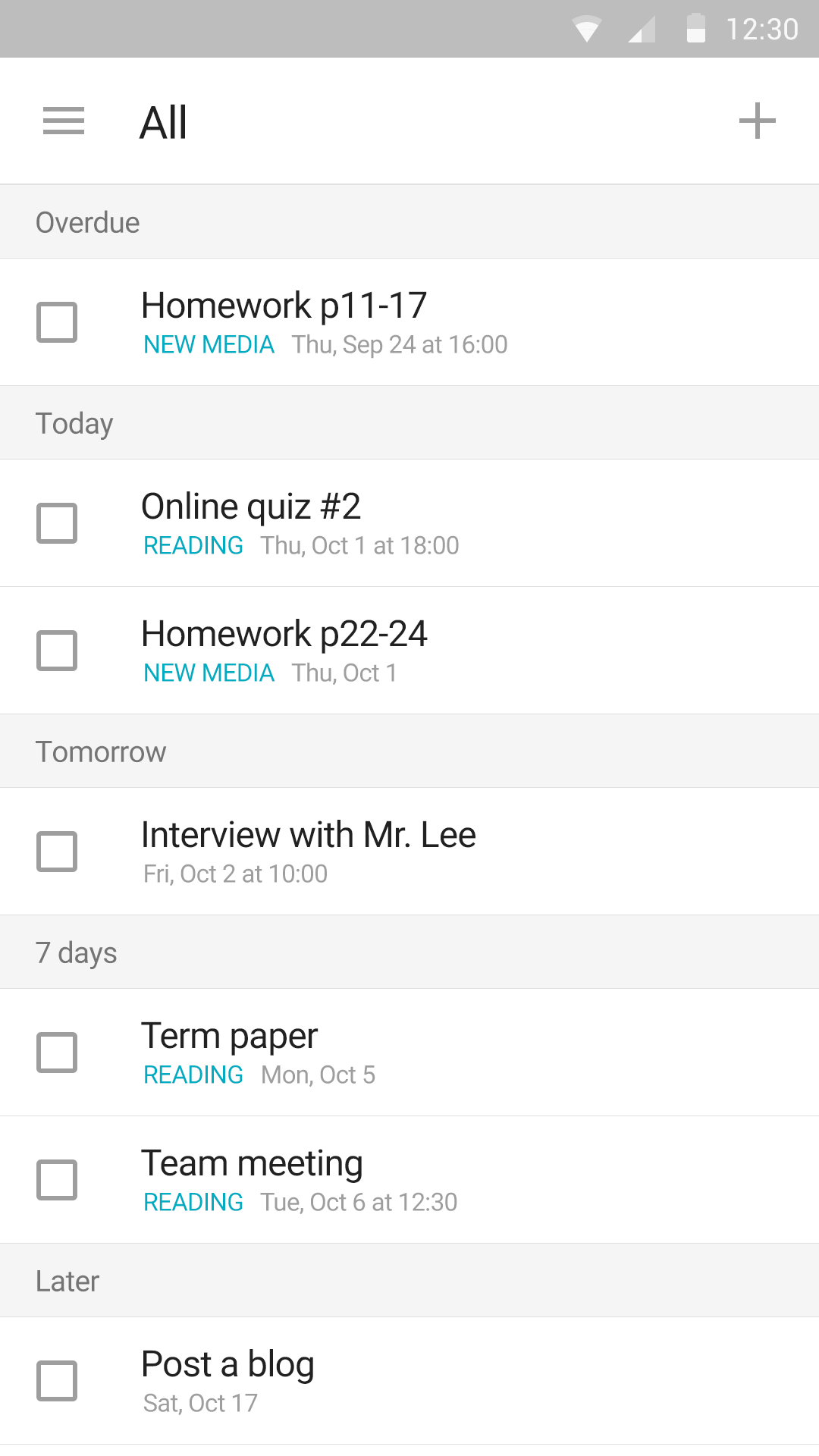Complete Interview with Mr. Lee checkbox
Viewport: 819px width, 1456px height.
57,852
